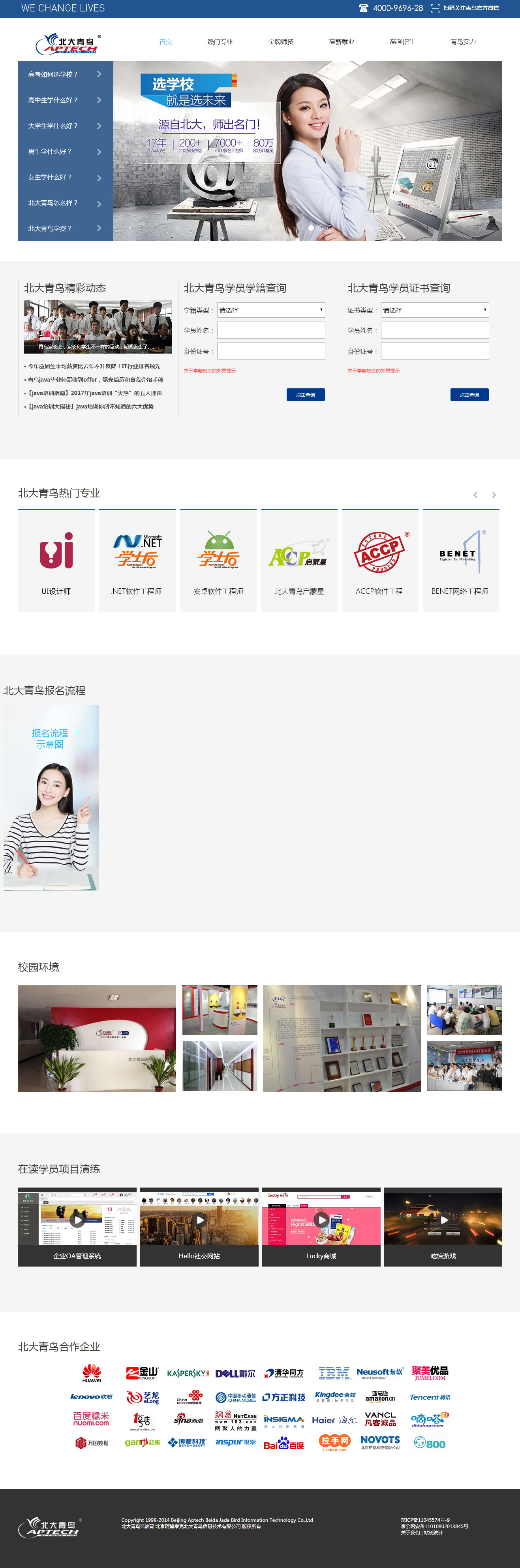Expand the 证书类型 dropdown
Image resolution: width=520 pixels, height=1568 pixels.
point(434,310)
